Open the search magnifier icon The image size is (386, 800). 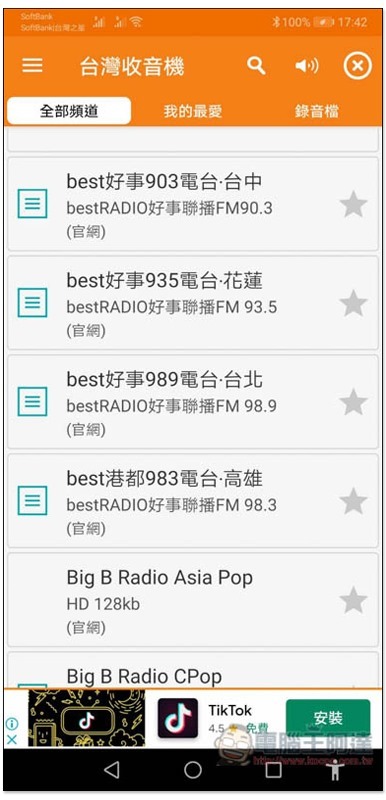(x=256, y=66)
